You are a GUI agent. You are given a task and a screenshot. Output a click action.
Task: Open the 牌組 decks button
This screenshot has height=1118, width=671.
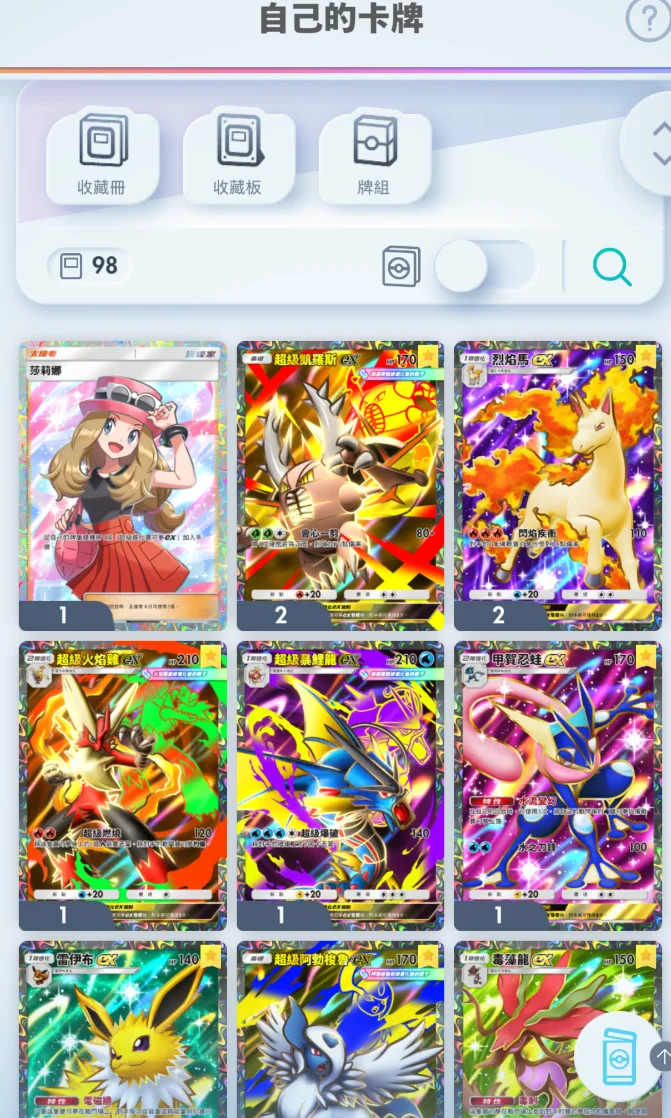[x=374, y=157]
